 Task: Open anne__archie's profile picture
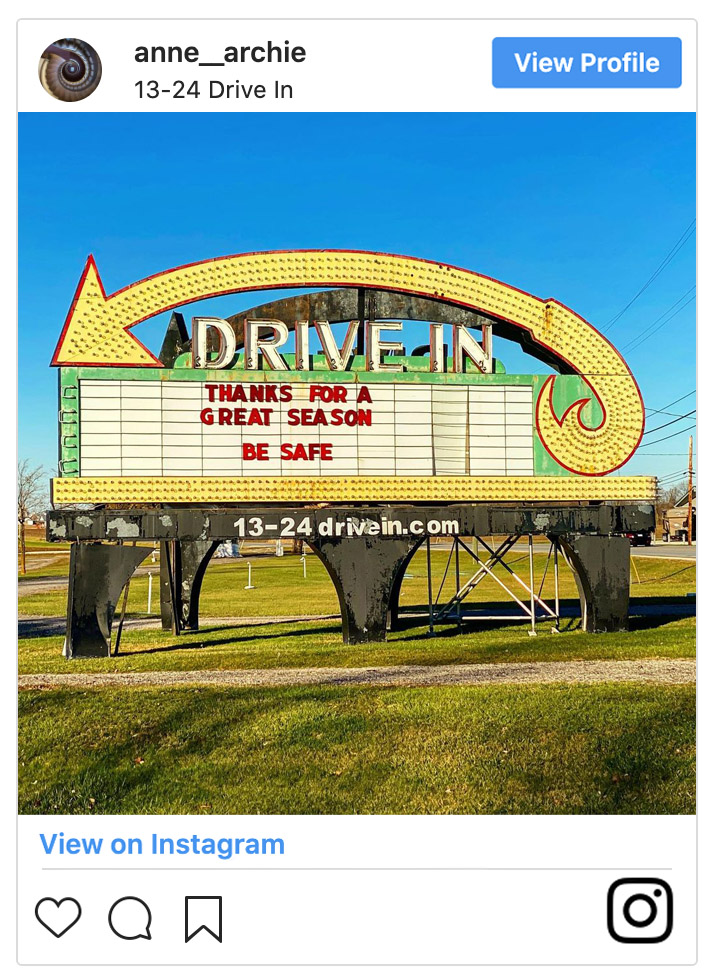(x=70, y=70)
